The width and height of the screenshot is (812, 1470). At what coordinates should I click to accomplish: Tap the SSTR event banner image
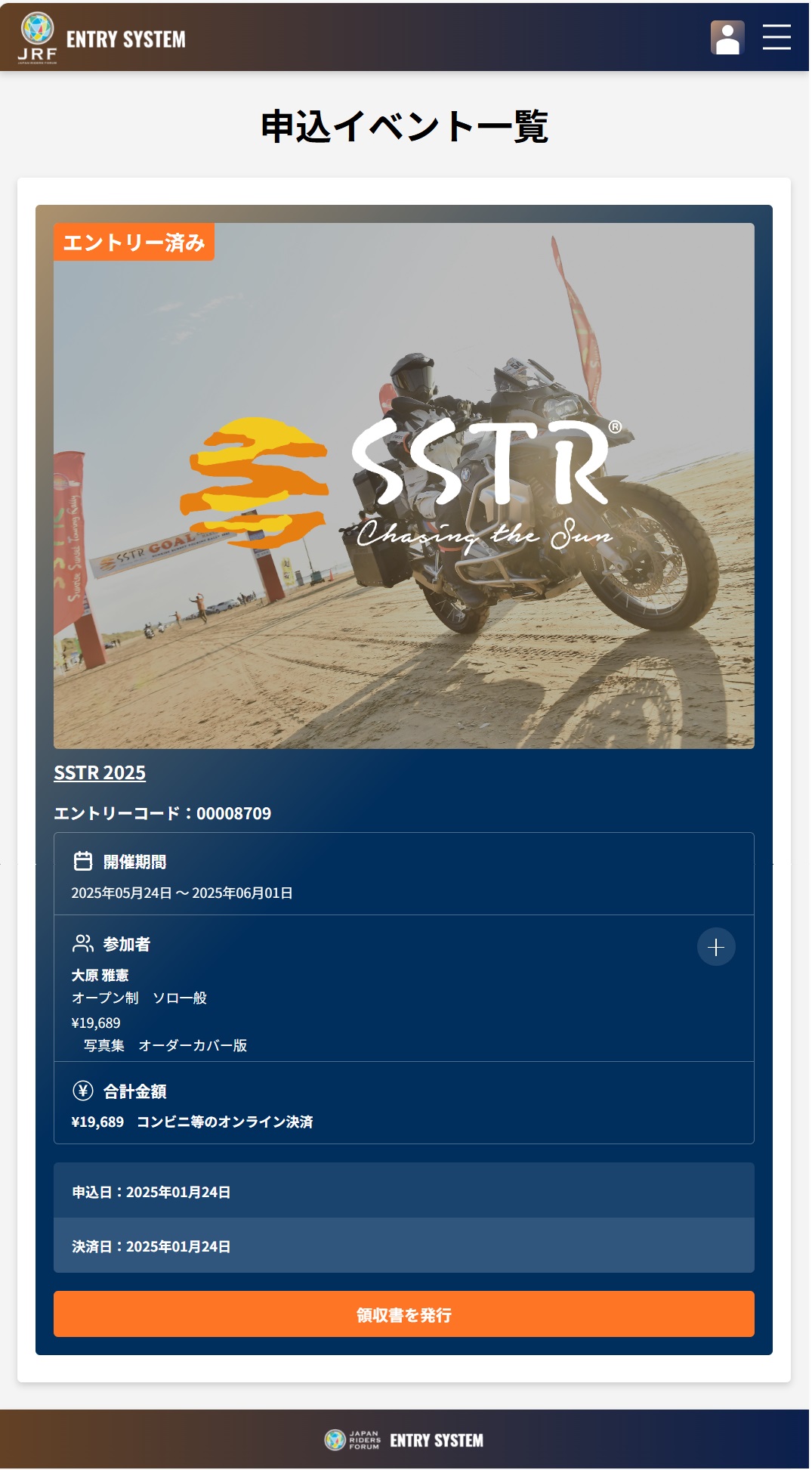403,485
